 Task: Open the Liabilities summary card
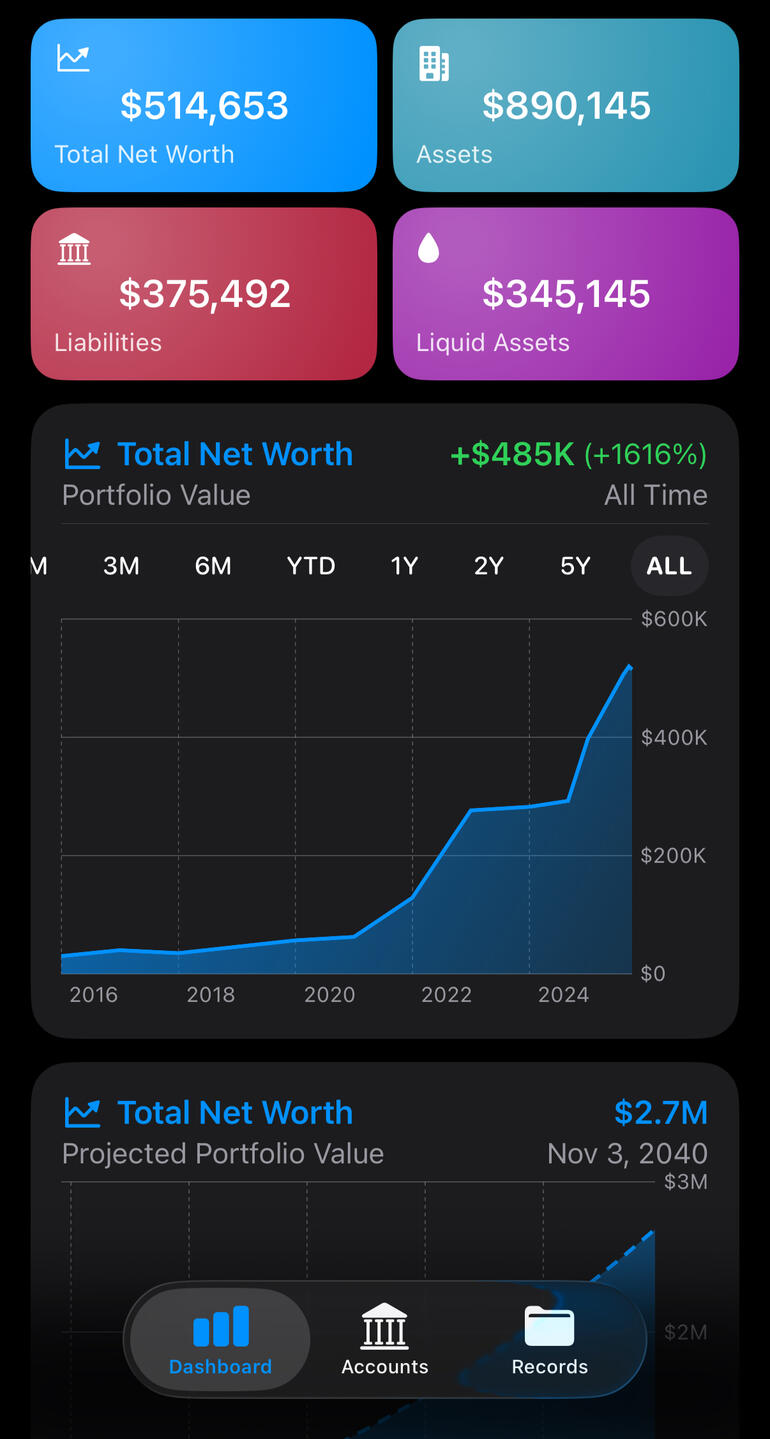click(204, 294)
